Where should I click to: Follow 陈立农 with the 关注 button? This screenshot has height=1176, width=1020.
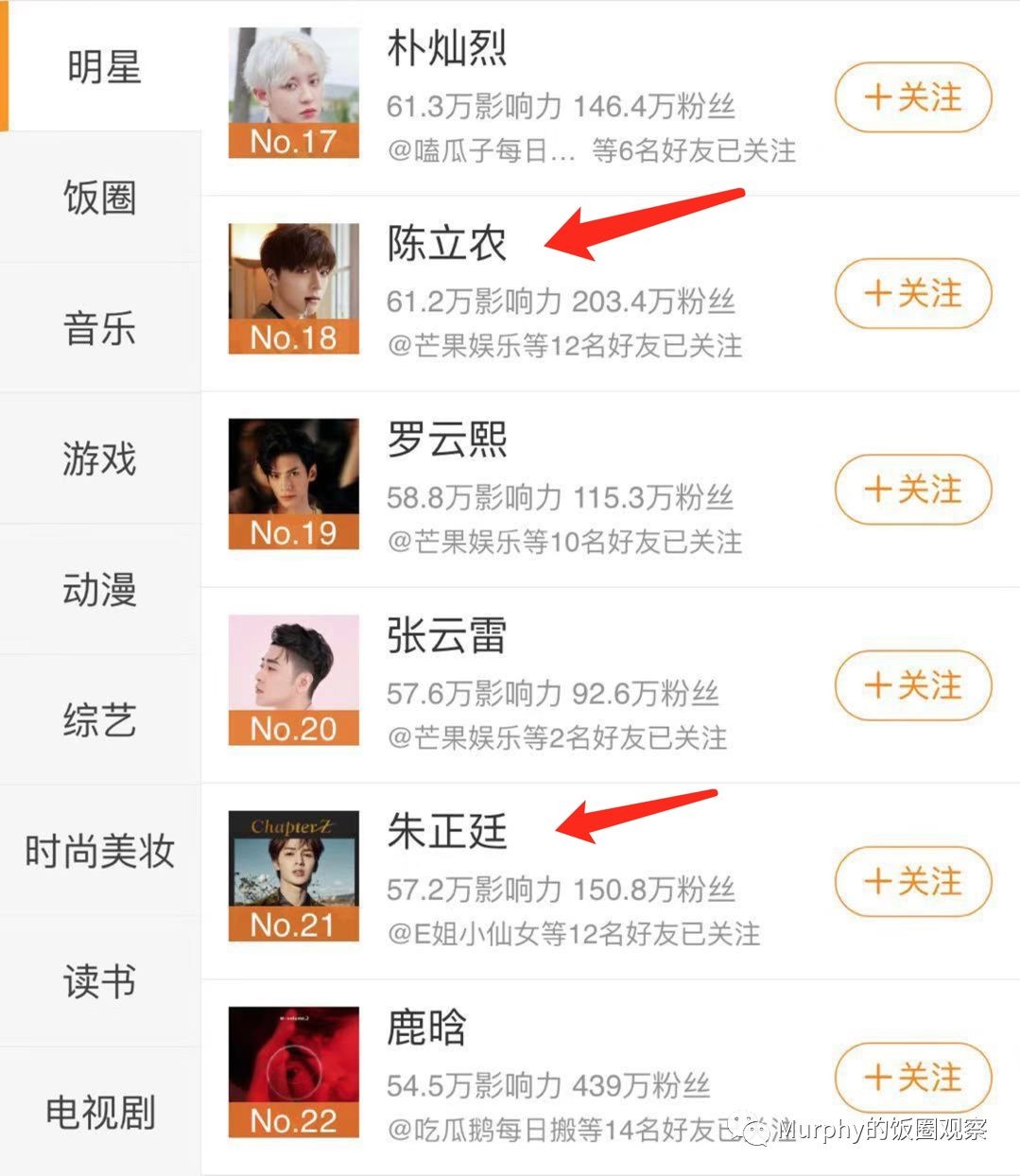(x=912, y=293)
